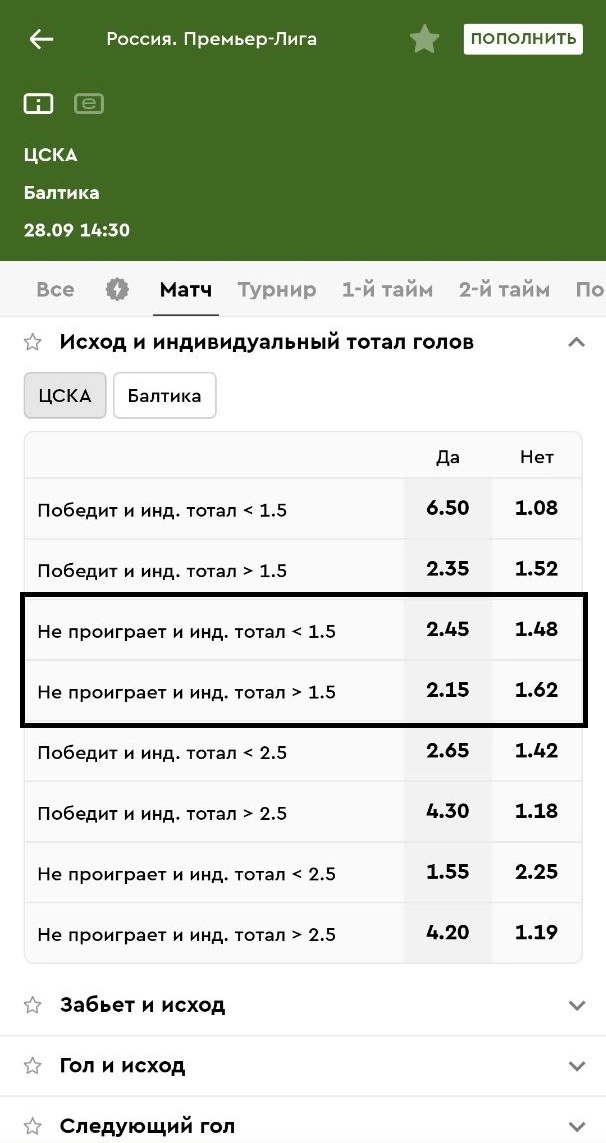This screenshot has height=1143, width=606.
Task: Switch to the Турнир tab
Action: pos(277,290)
